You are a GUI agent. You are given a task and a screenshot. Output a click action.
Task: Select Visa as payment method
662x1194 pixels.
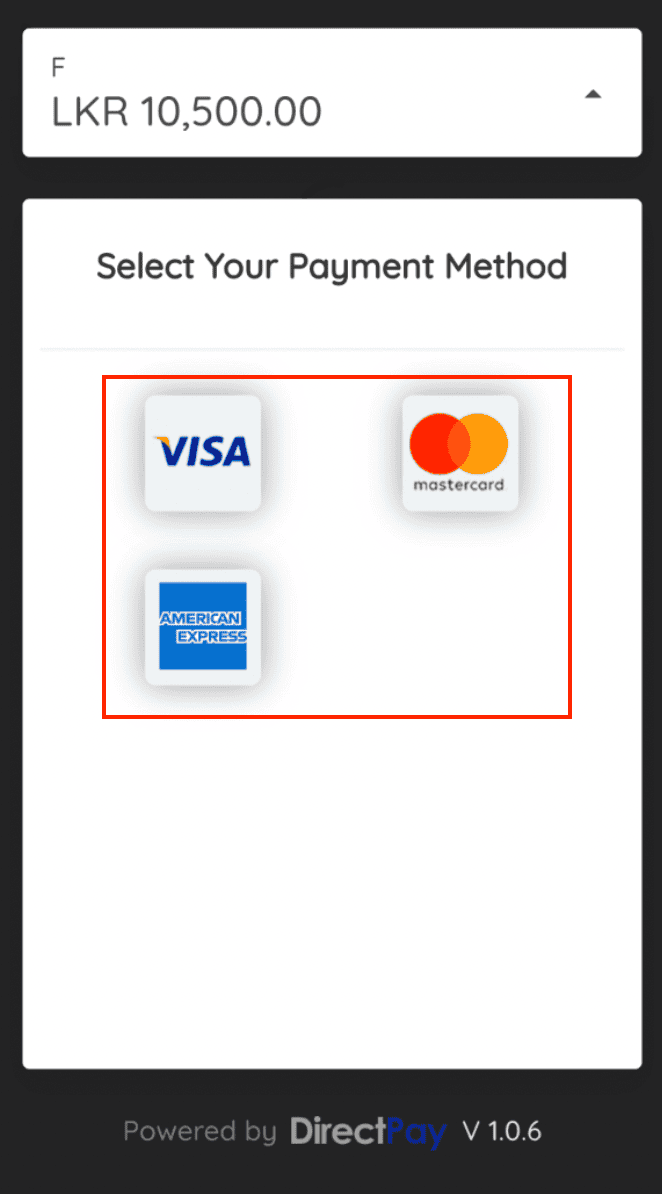point(203,453)
